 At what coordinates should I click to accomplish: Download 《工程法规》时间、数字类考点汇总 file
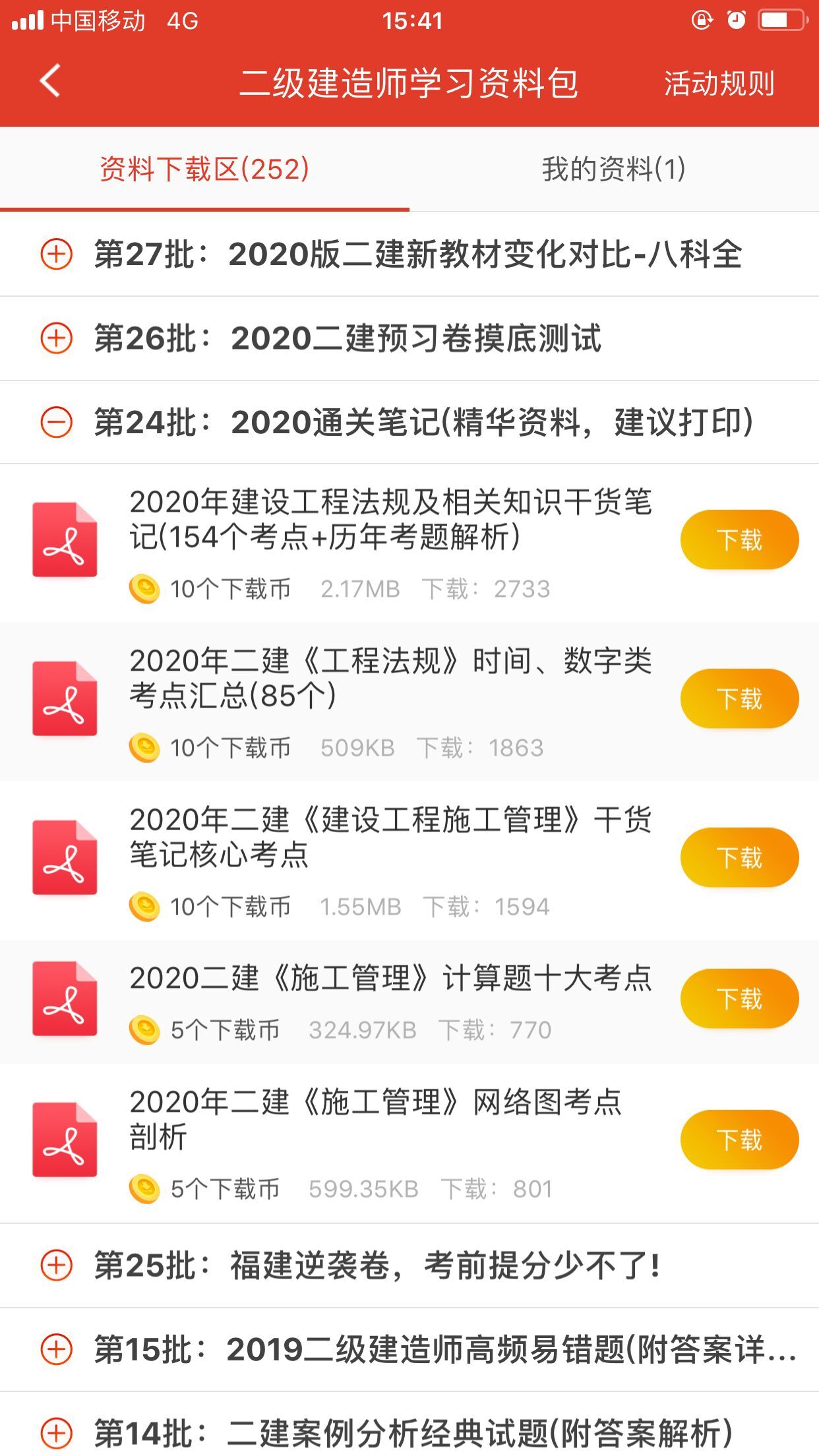739,699
